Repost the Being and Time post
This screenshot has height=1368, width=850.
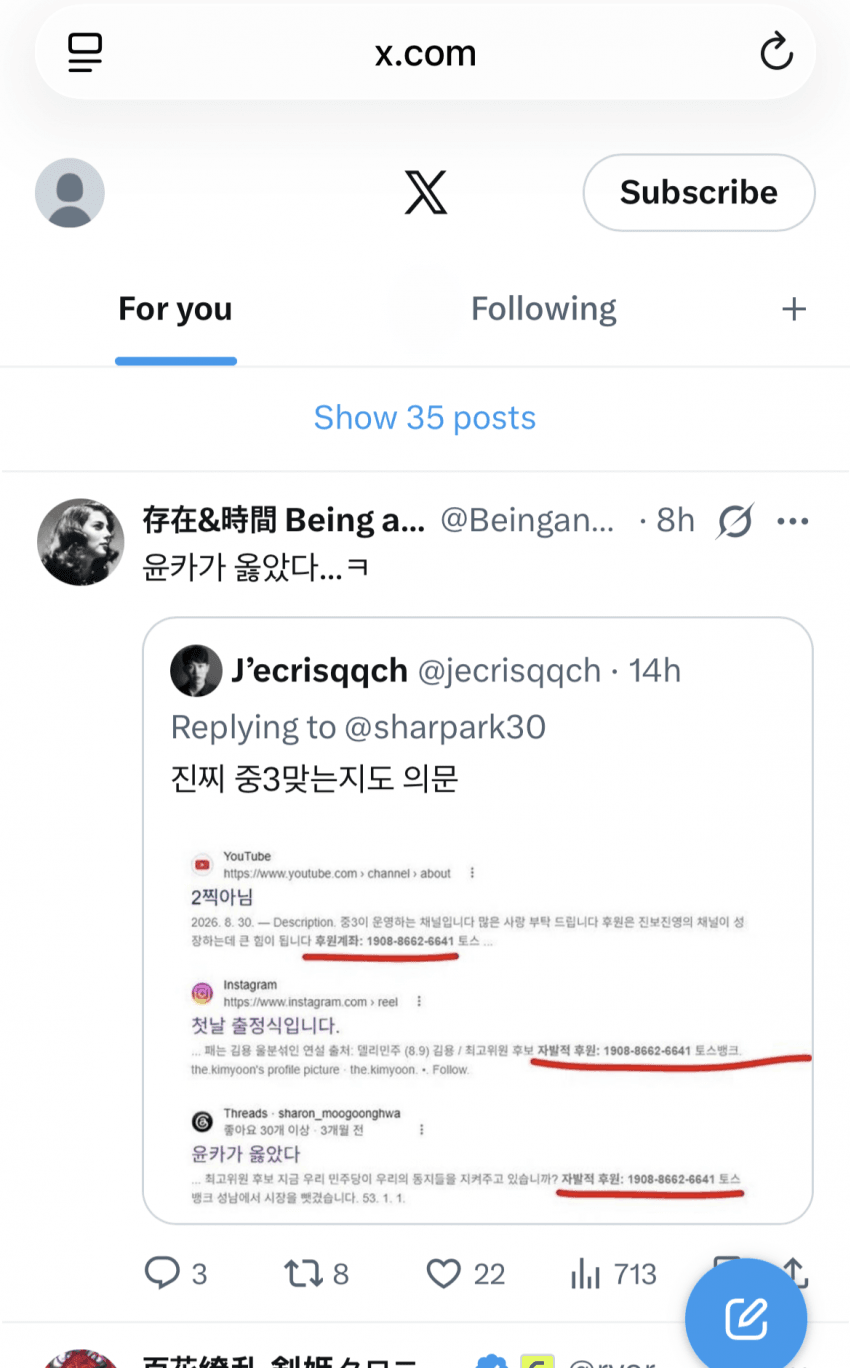[x=316, y=1274]
